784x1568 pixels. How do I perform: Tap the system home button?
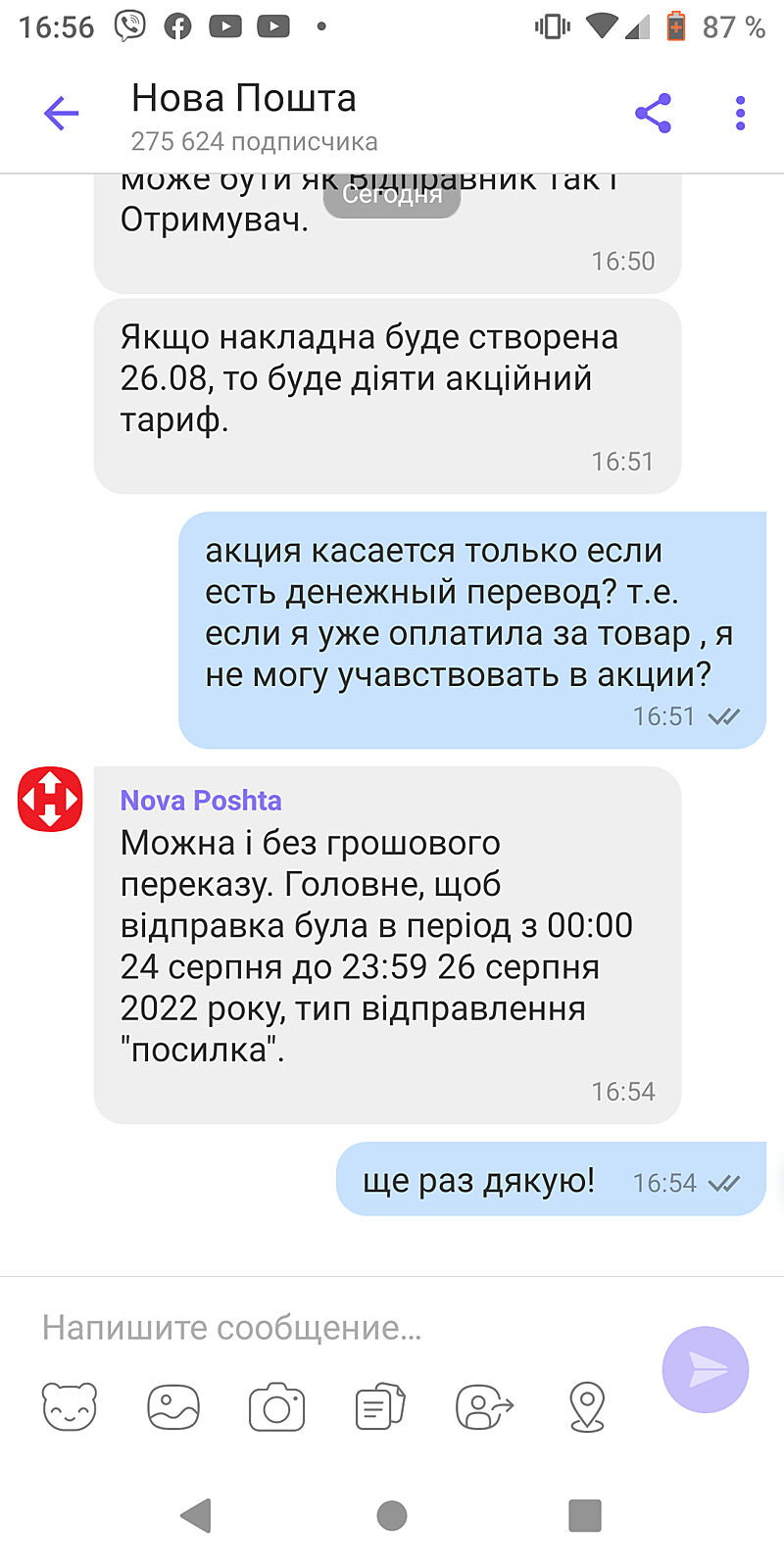point(392,1515)
